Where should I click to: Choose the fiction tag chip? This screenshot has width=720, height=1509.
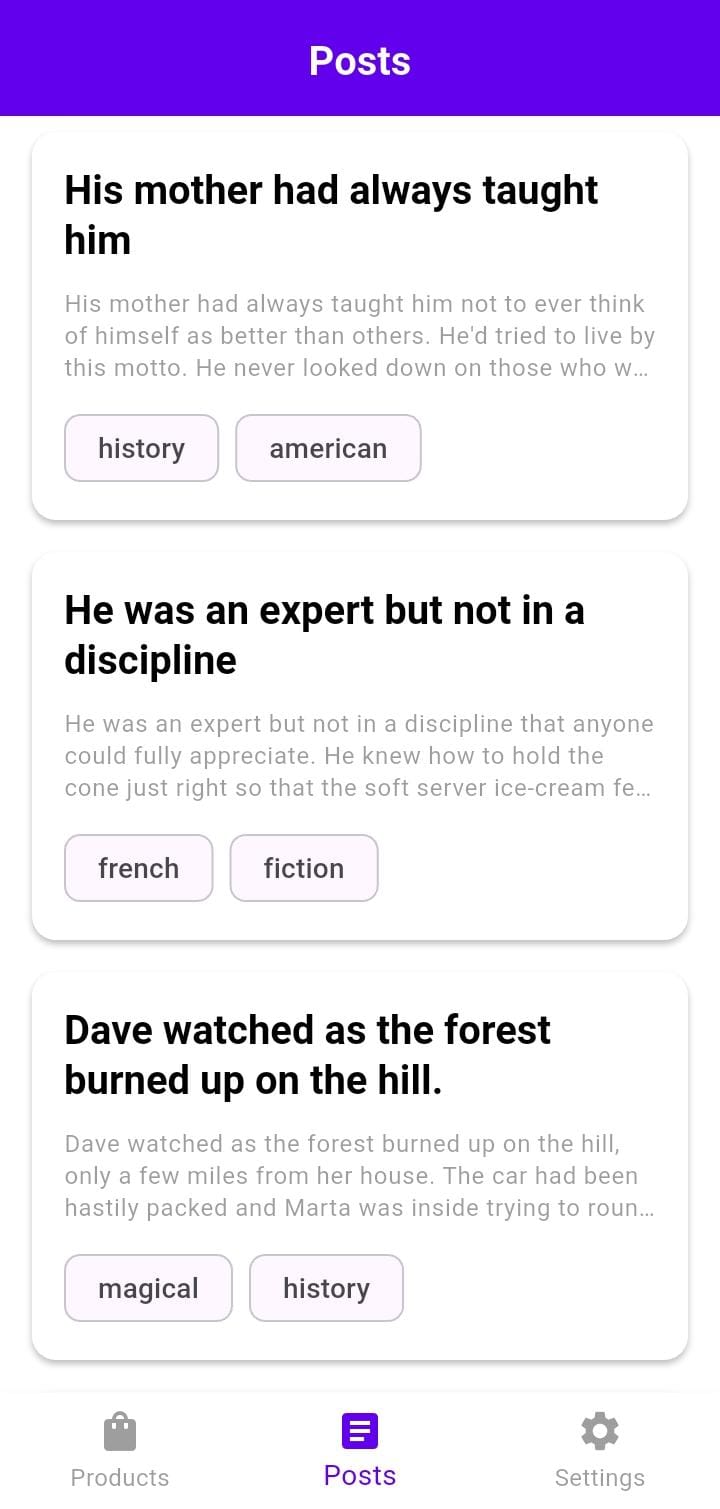304,868
